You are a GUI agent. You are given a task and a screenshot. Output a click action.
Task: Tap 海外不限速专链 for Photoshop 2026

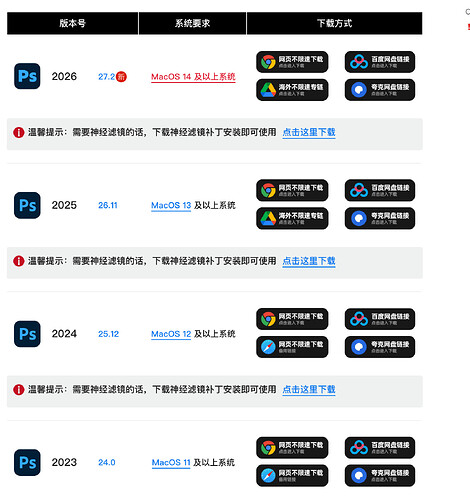(x=292, y=90)
